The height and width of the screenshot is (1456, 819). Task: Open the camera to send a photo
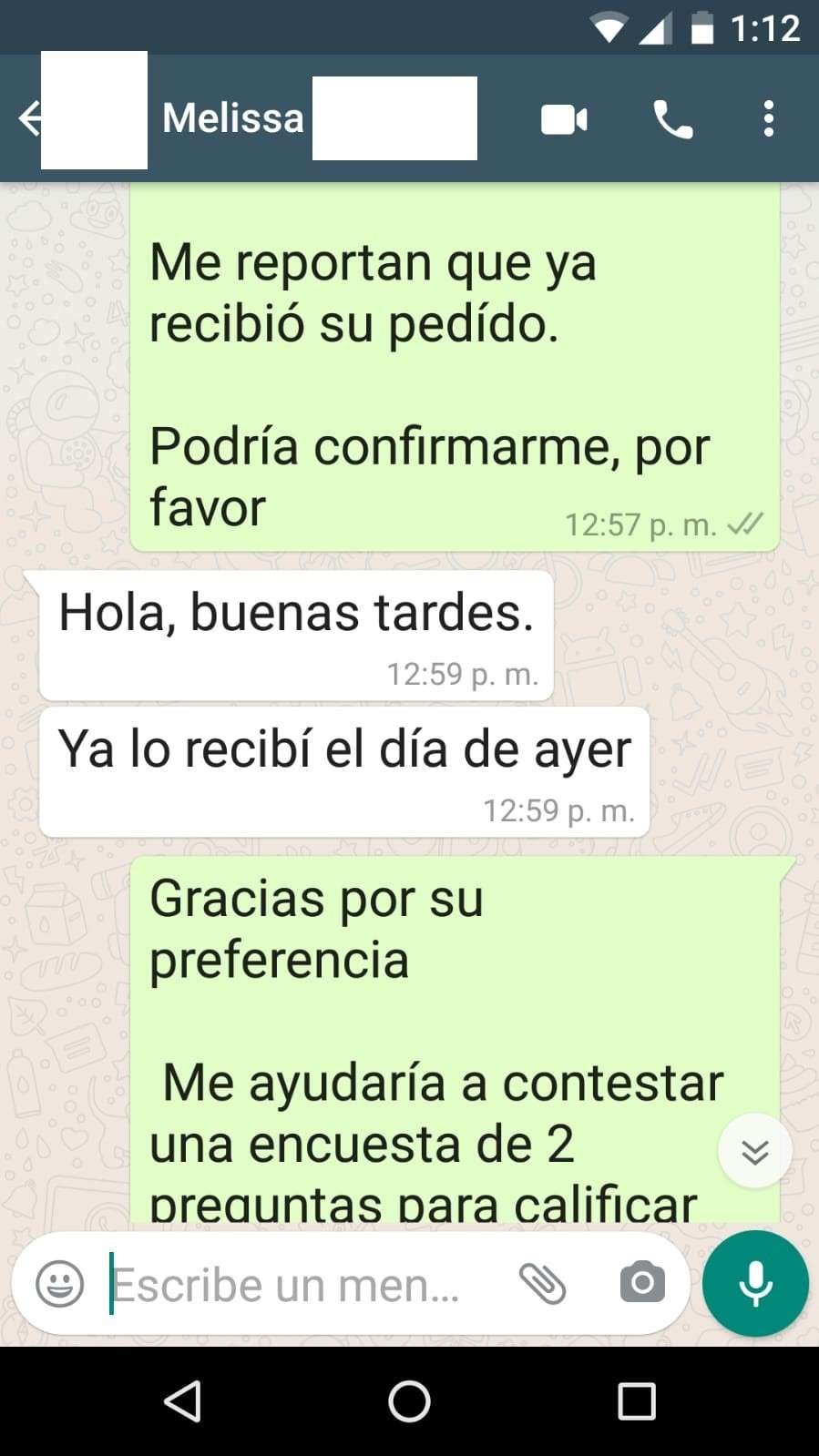642,1284
